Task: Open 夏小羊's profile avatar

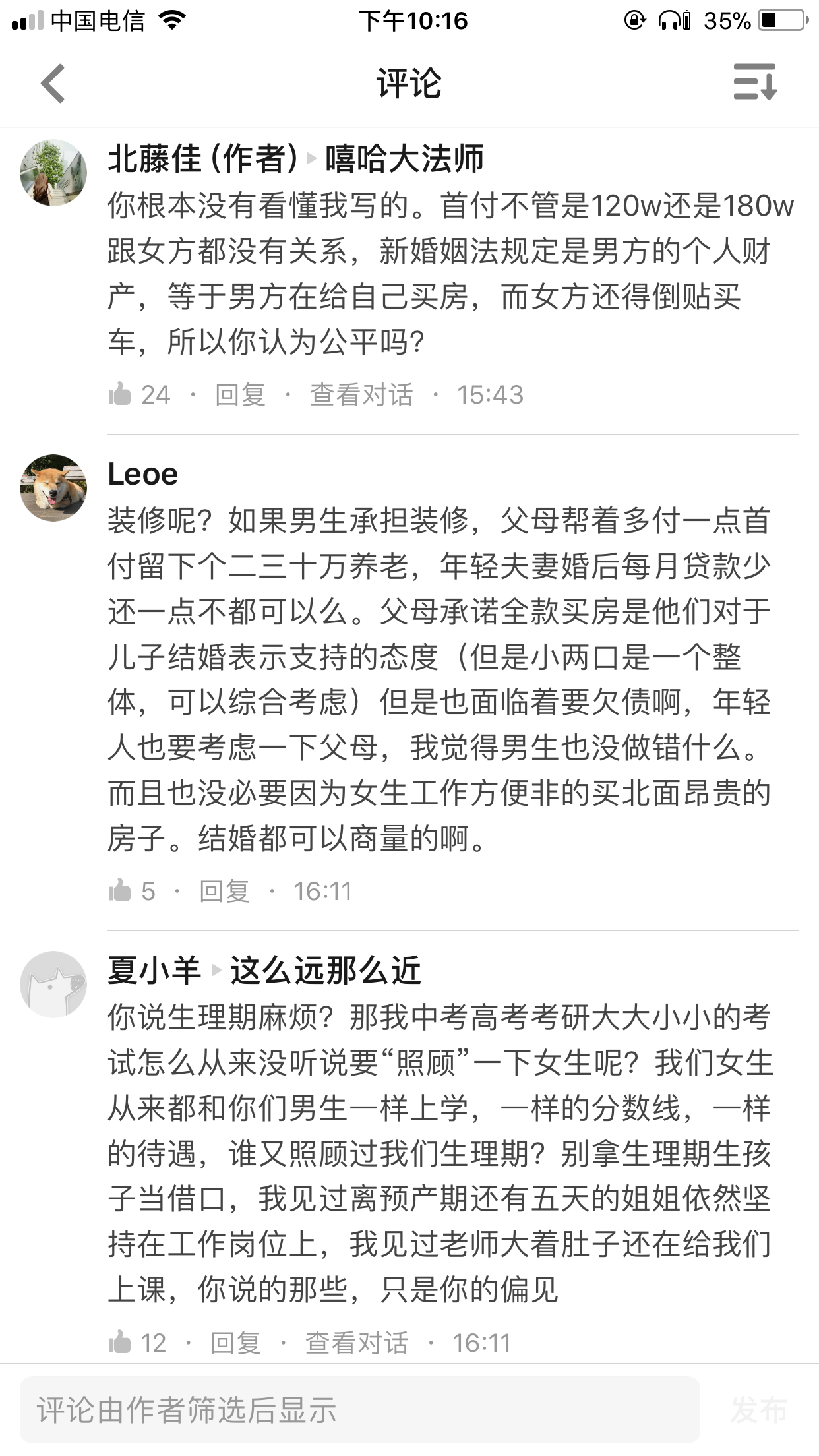Action: point(53,984)
